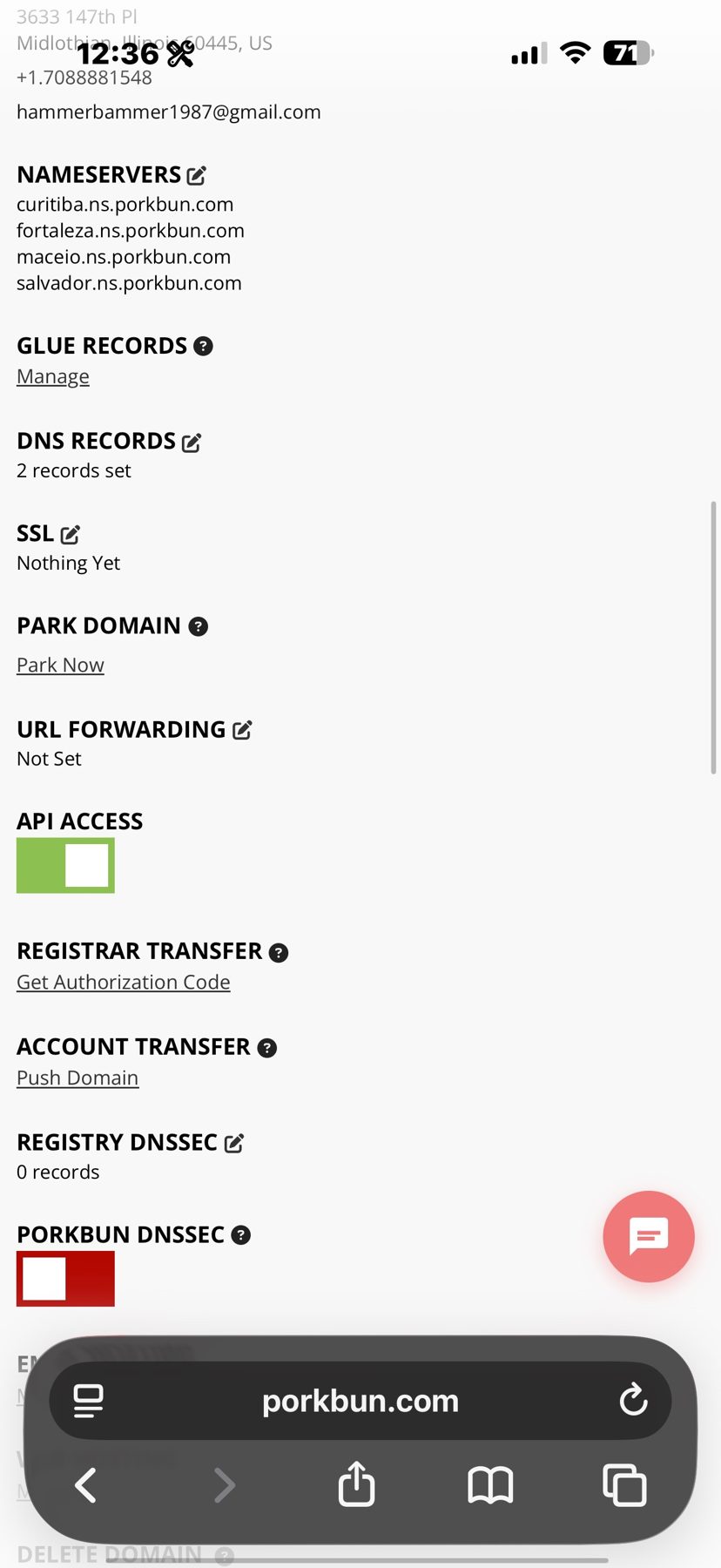Edit URL forwarding

[x=242, y=730]
